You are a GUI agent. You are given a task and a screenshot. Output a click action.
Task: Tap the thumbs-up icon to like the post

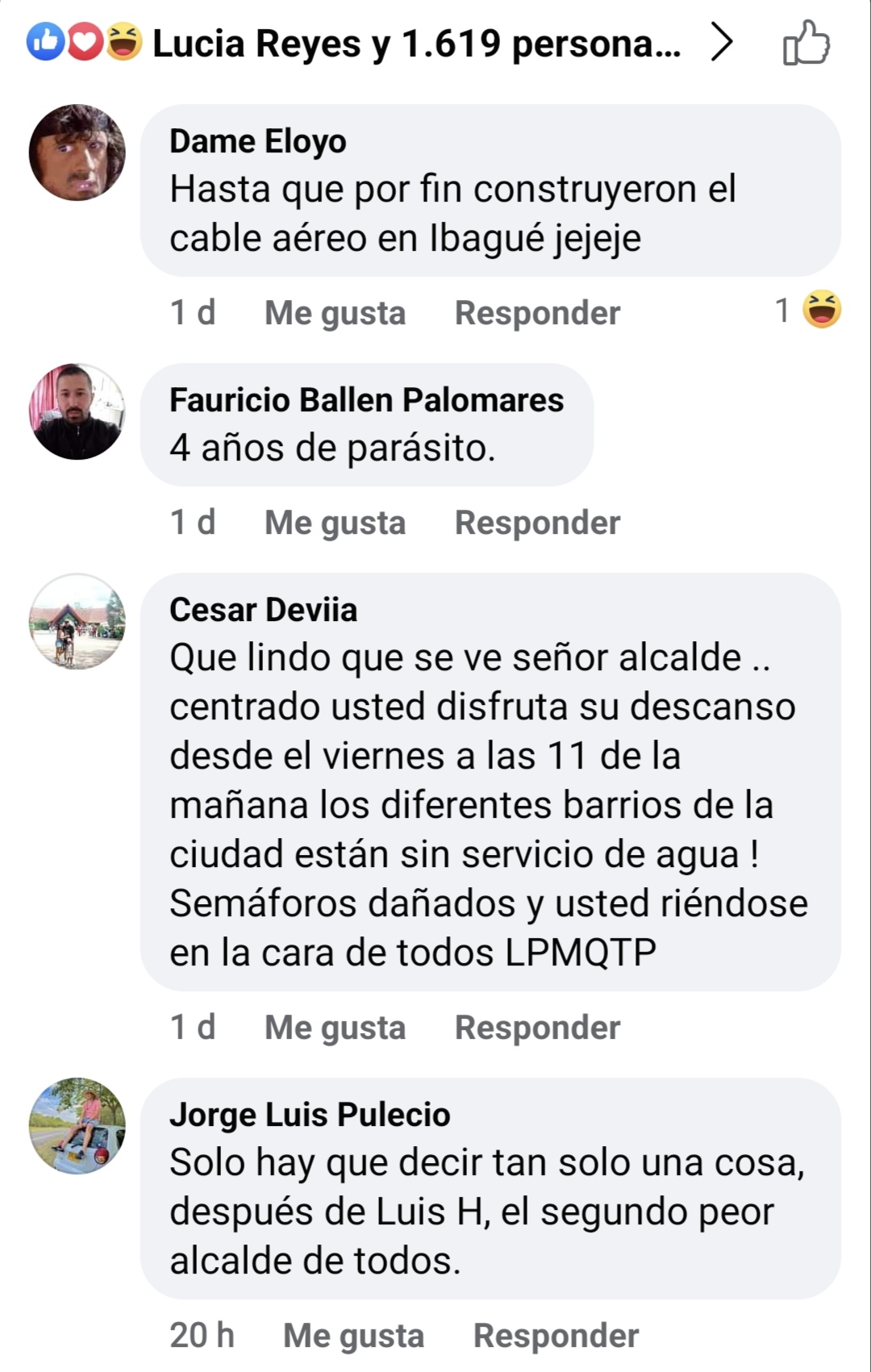point(806,44)
